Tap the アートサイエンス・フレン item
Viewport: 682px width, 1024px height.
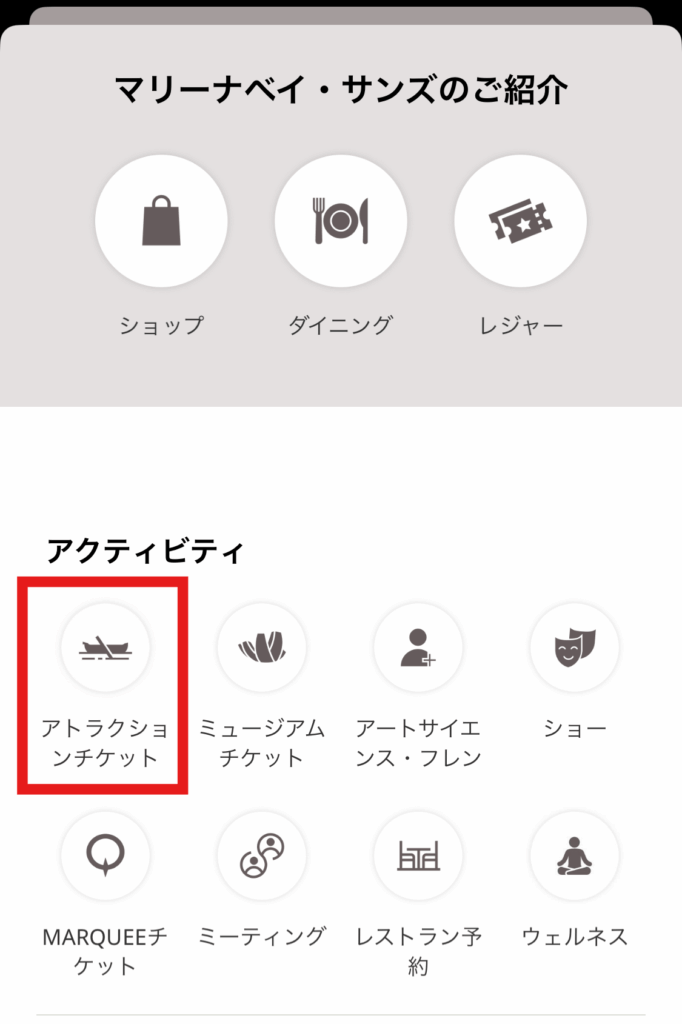pyautogui.click(x=418, y=648)
